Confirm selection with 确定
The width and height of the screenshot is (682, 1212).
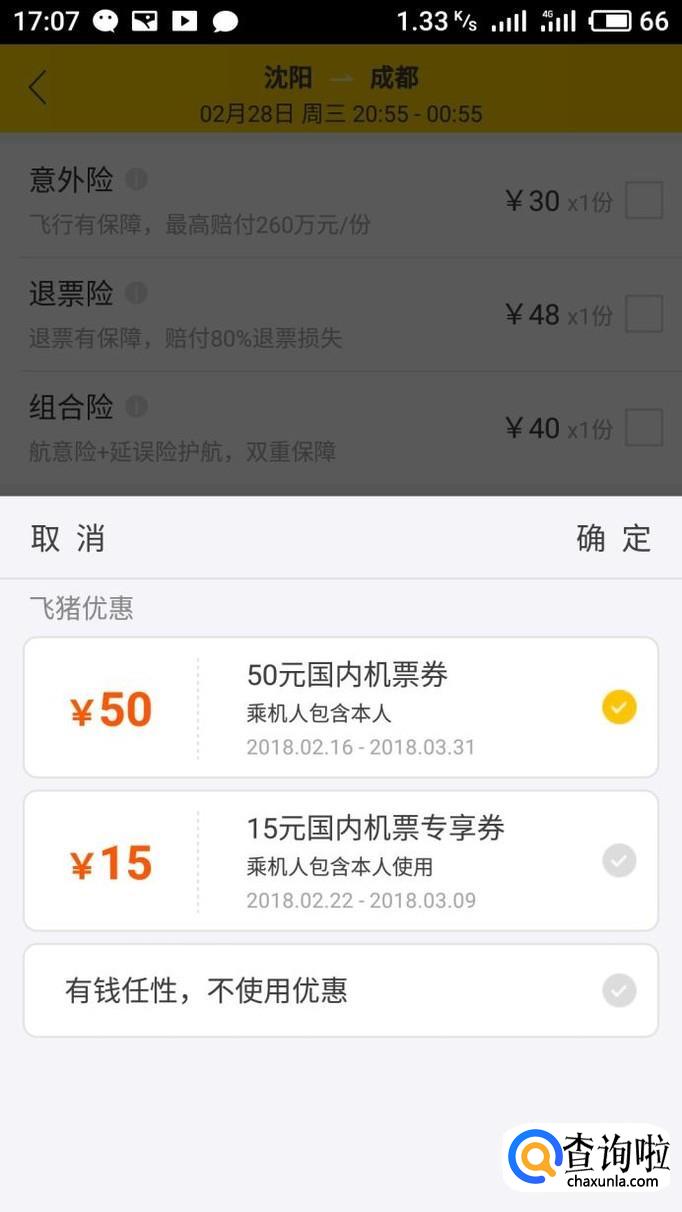point(613,538)
